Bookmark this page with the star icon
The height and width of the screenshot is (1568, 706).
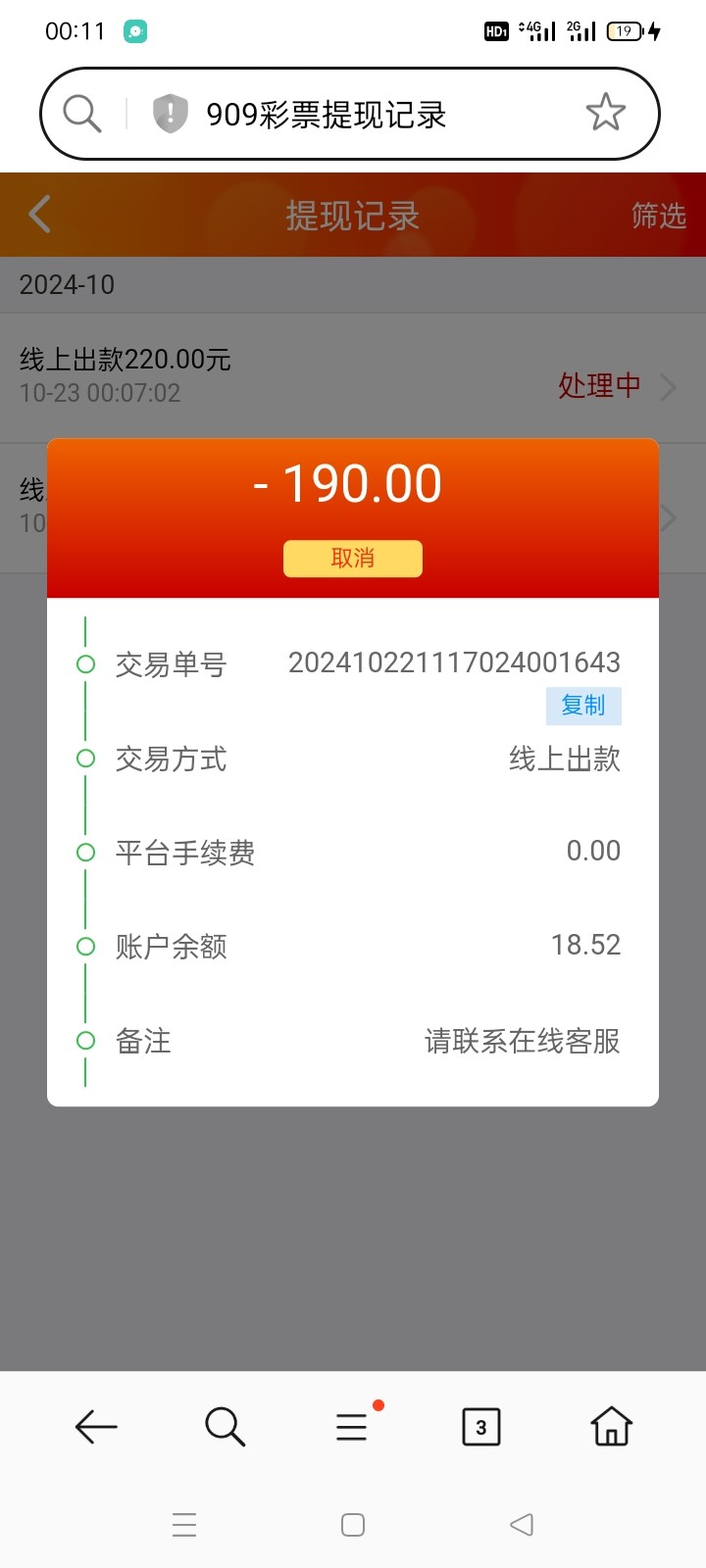(x=605, y=113)
